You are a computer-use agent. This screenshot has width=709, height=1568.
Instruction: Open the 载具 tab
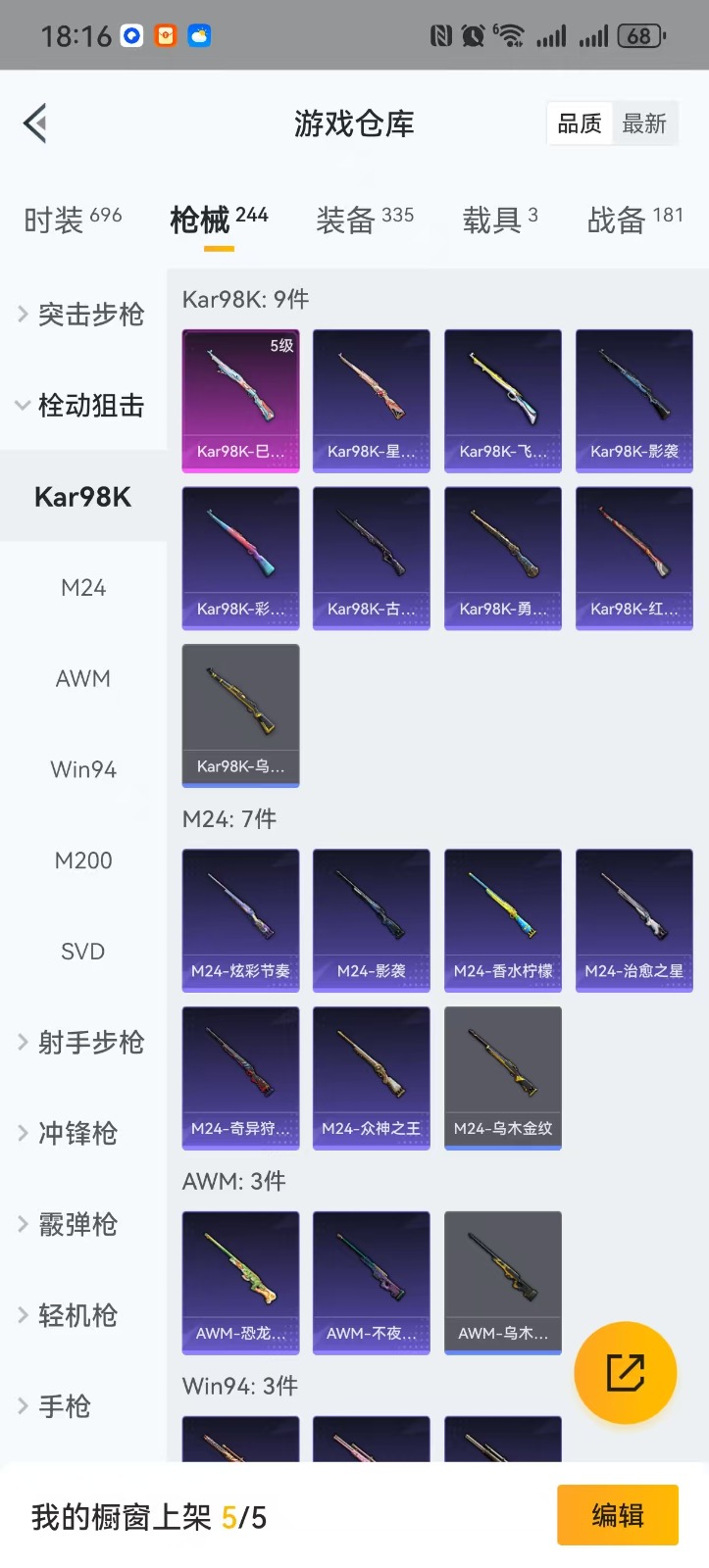point(500,220)
